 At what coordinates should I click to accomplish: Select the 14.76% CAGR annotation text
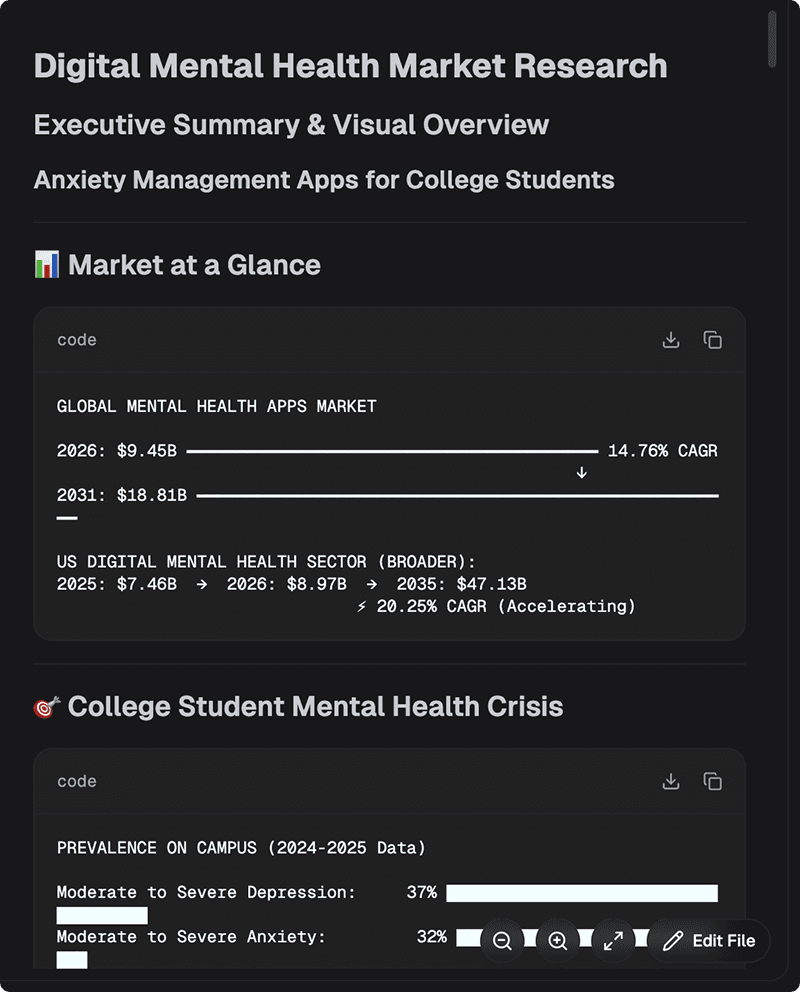point(663,451)
